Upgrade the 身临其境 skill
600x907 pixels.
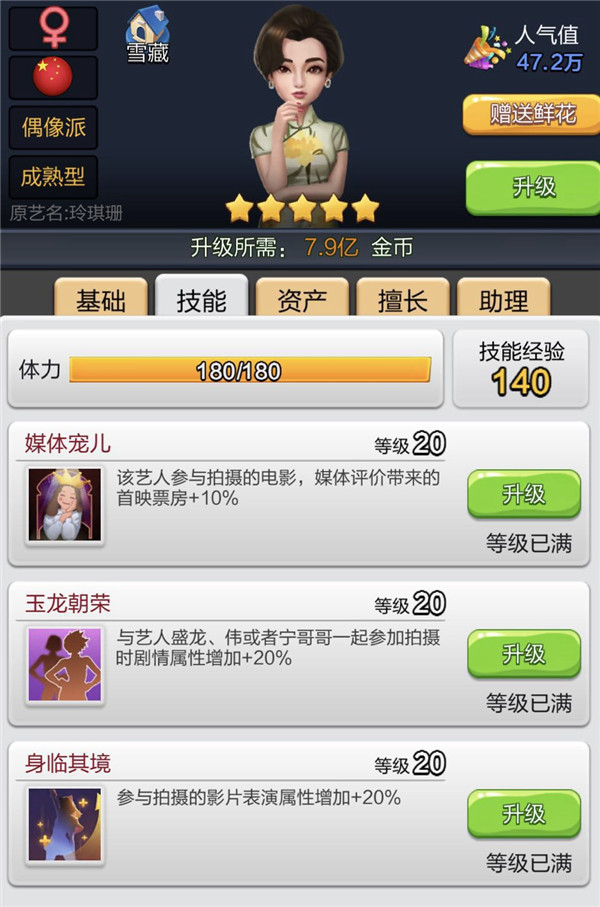coord(524,814)
